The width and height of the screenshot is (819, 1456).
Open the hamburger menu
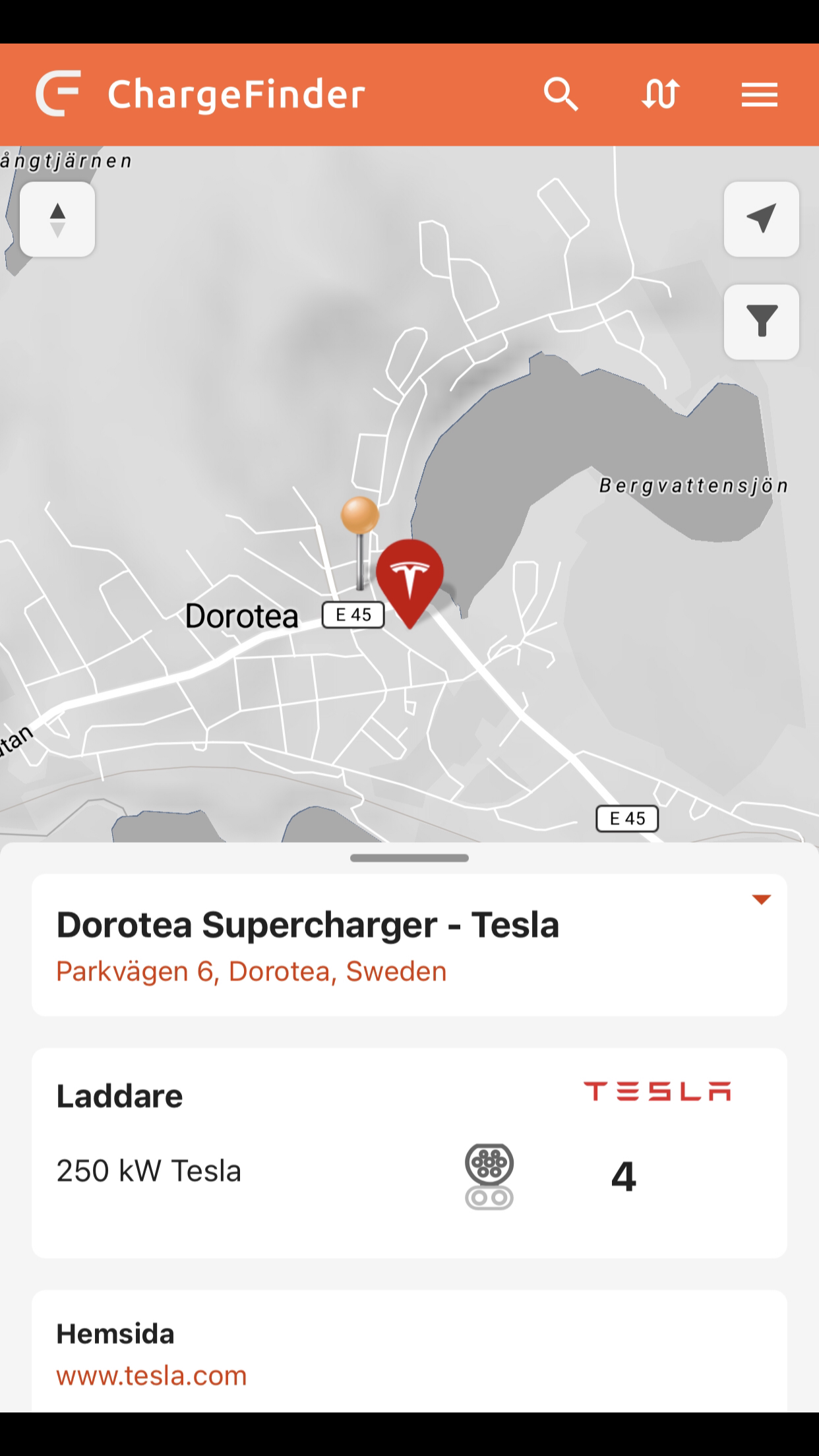[759, 94]
